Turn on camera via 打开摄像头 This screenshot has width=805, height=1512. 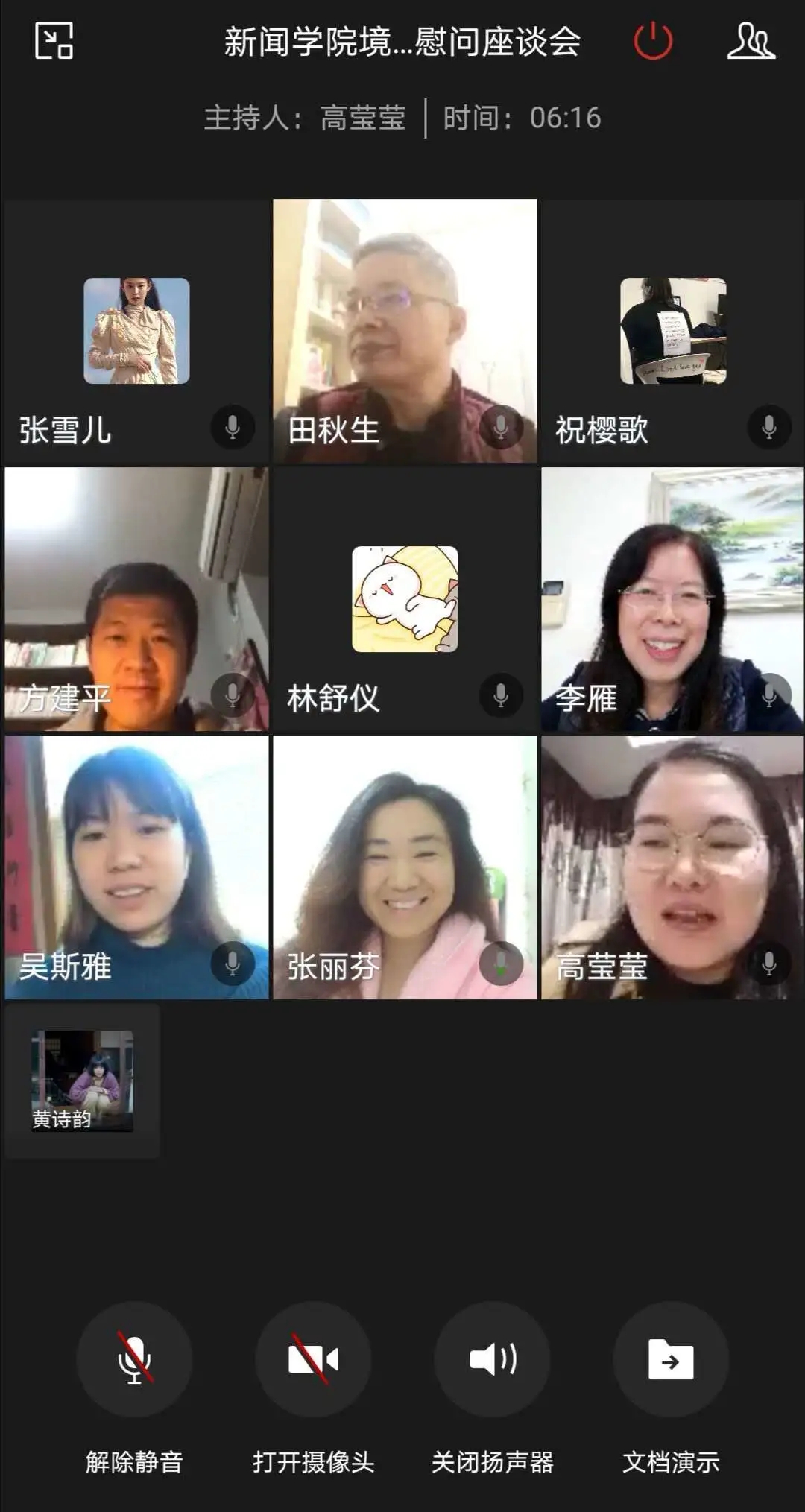tap(313, 1358)
